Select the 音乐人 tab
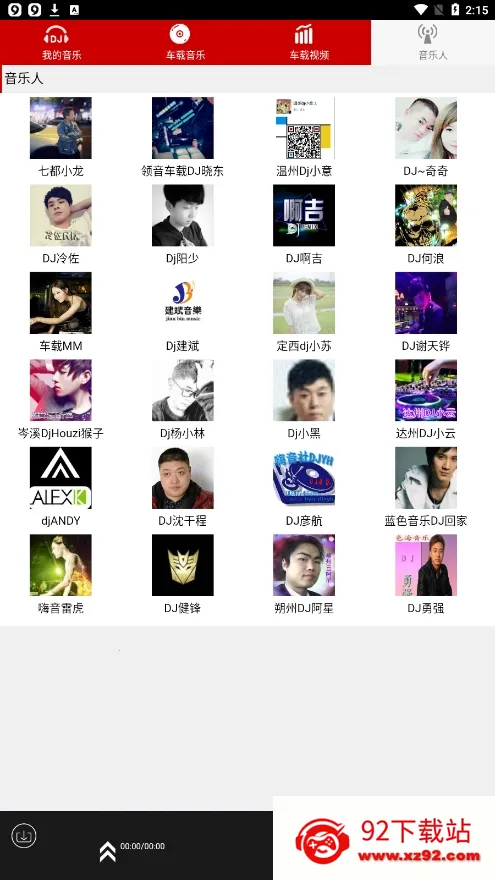 [x=433, y=43]
